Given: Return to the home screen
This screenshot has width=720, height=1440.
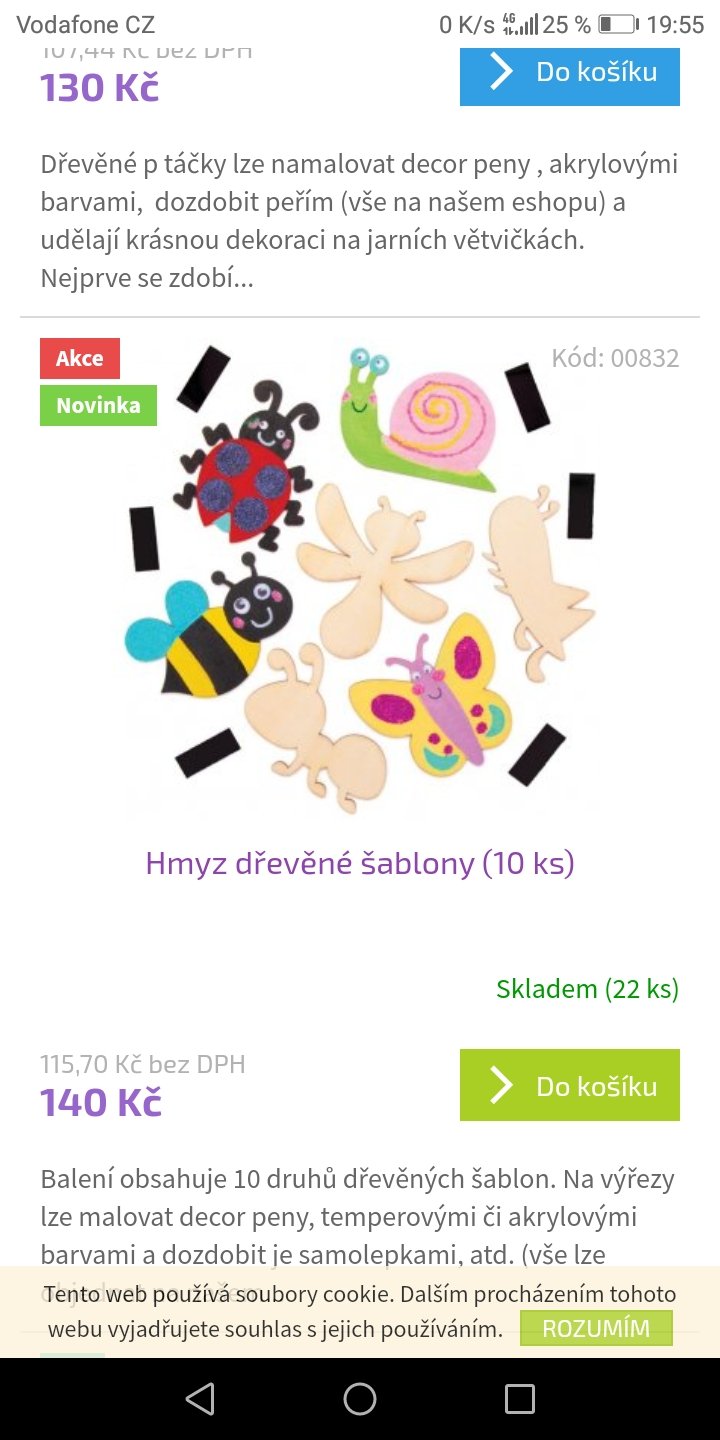Looking at the screenshot, I should coord(360,1399).
